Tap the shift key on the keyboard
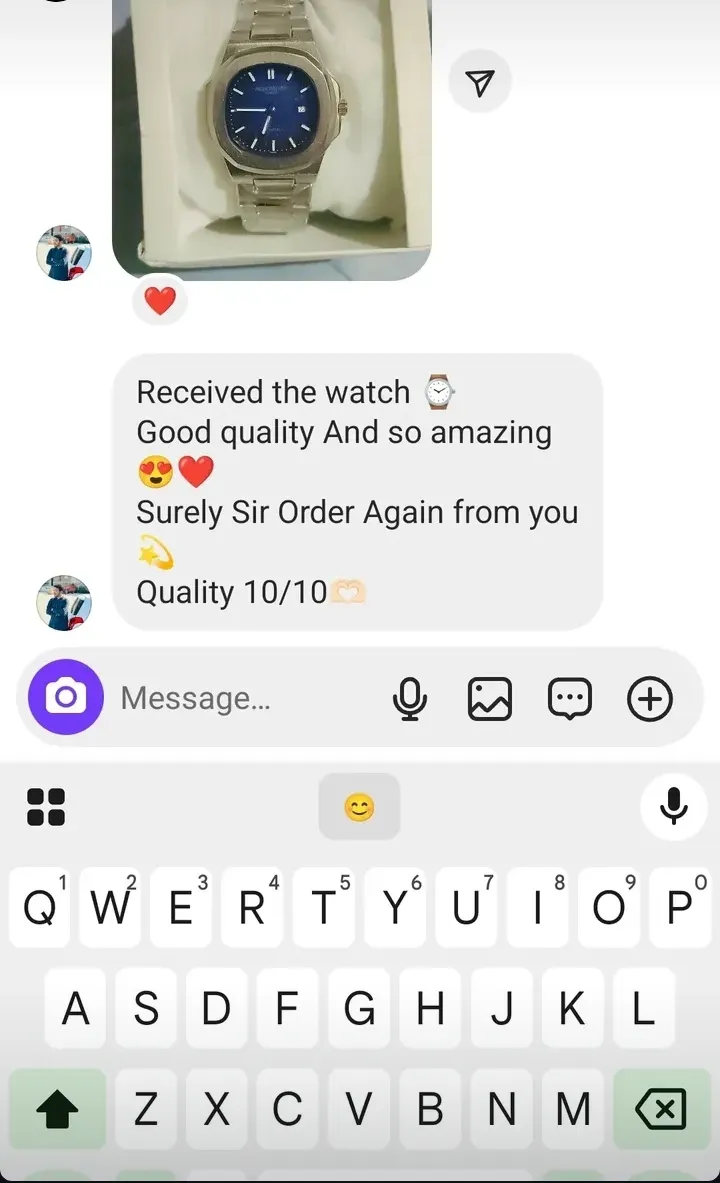Viewport: 720px width, 1183px height. [x=57, y=1108]
